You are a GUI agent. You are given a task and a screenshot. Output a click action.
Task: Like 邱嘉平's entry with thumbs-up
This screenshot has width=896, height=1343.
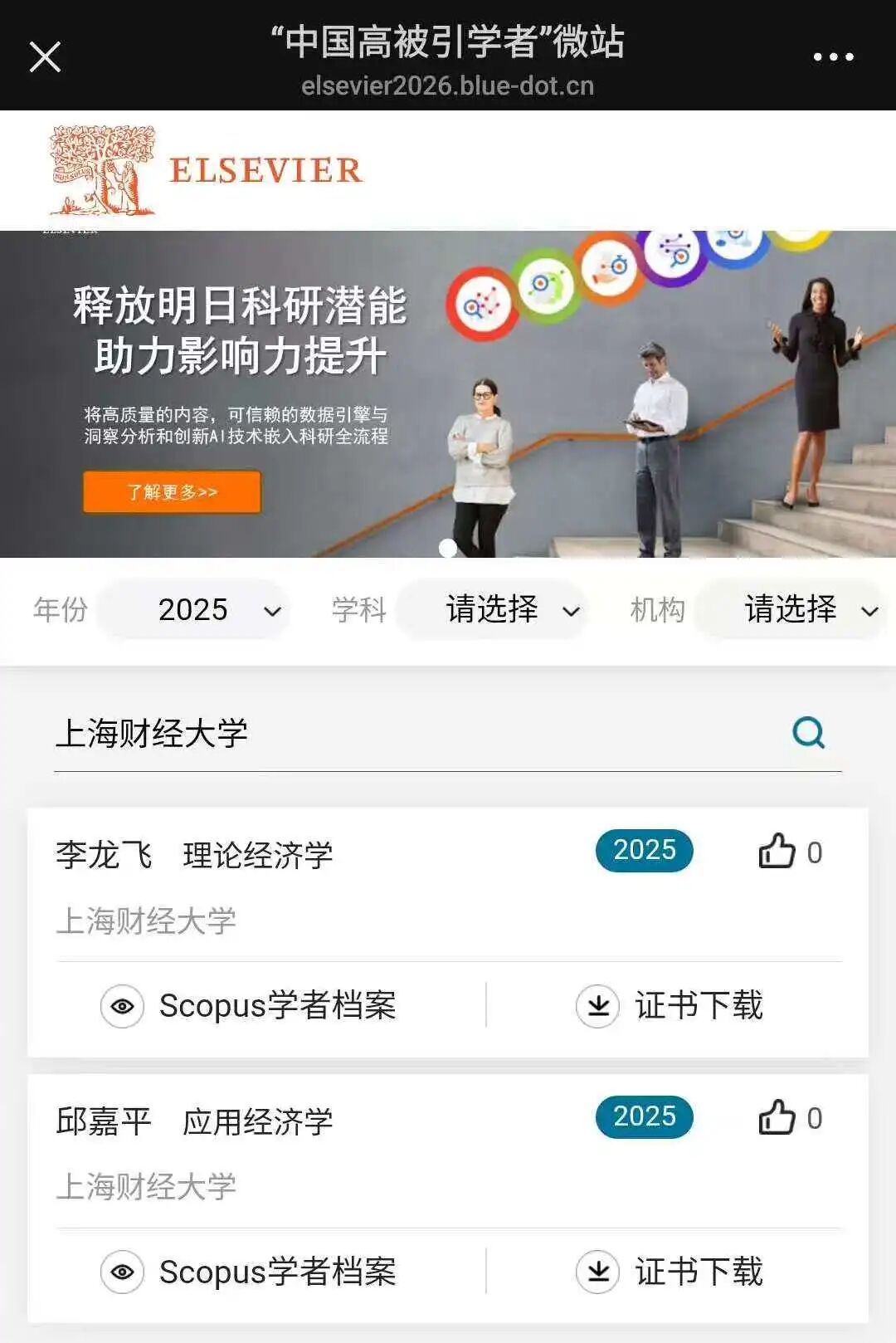coord(777,1117)
